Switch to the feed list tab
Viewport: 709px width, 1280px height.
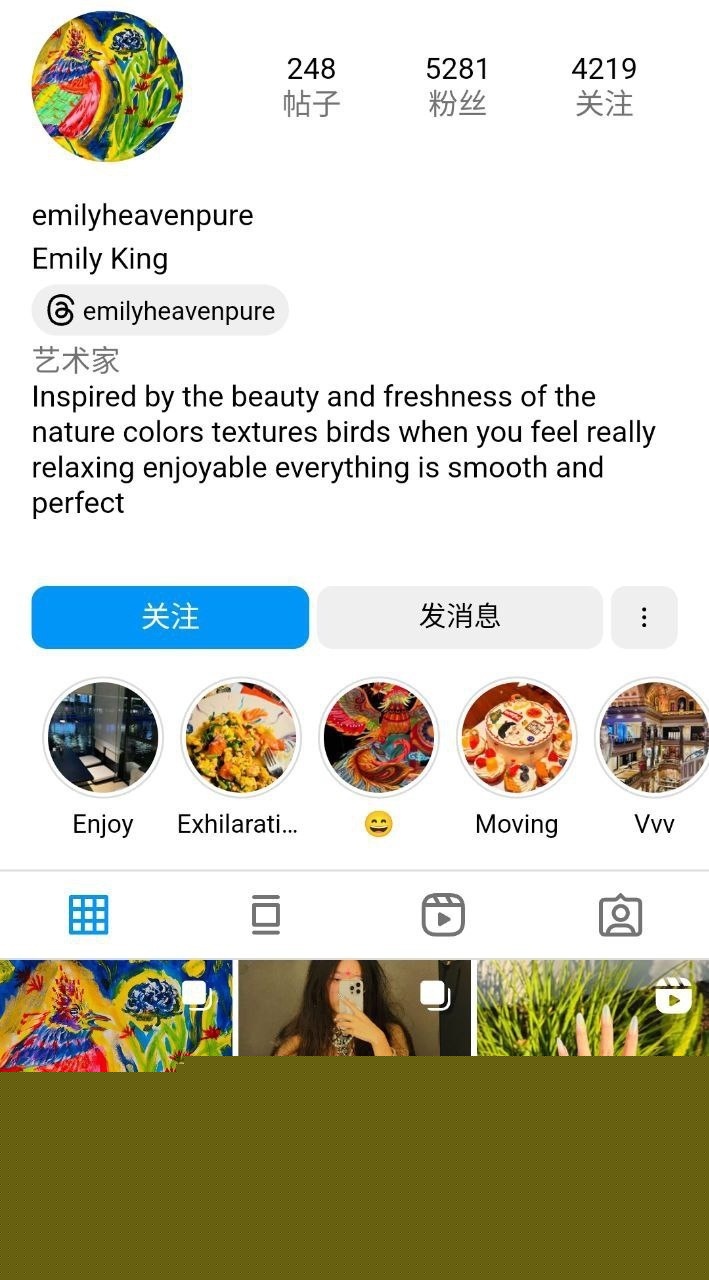[x=265, y=915]
